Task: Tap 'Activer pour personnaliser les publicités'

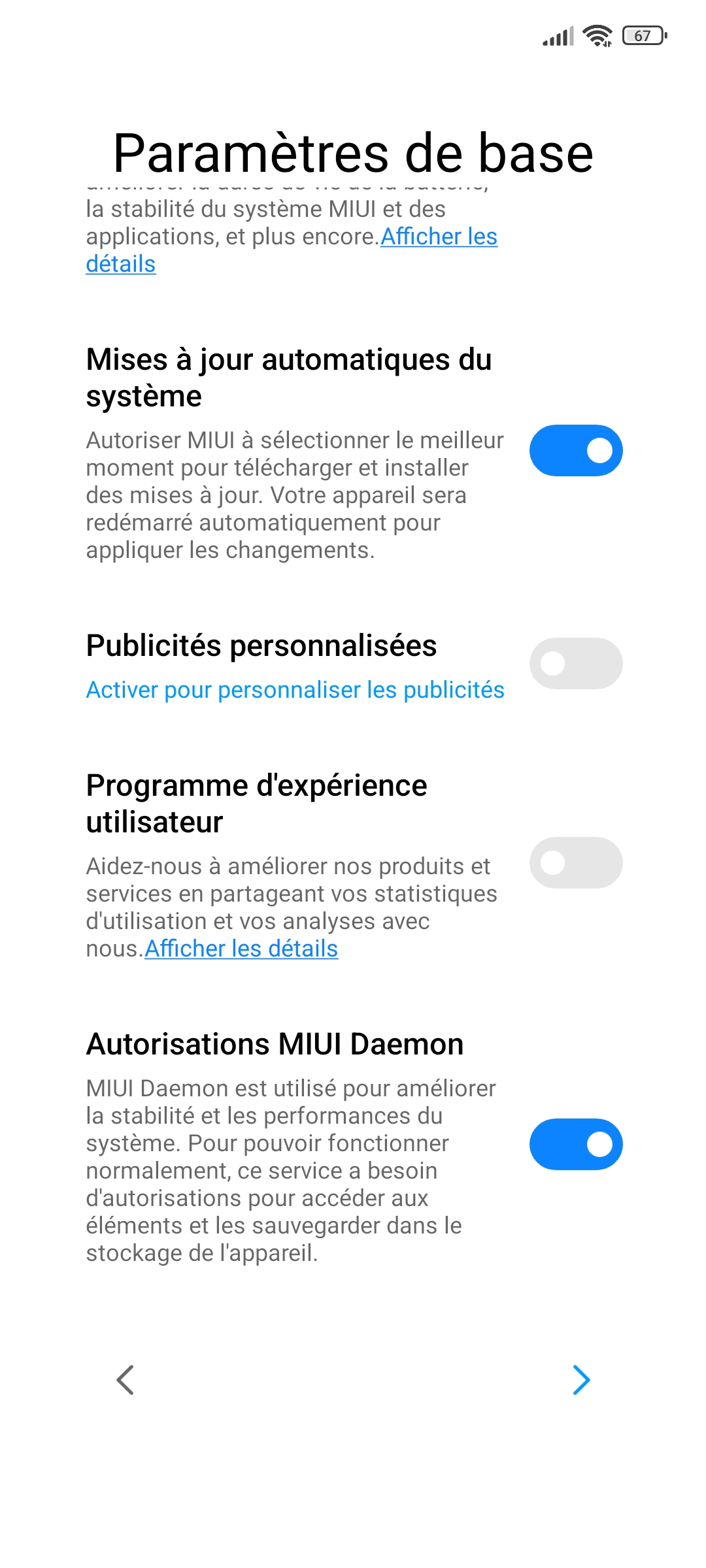Action: pyautogui.click(x=295, y=690)
